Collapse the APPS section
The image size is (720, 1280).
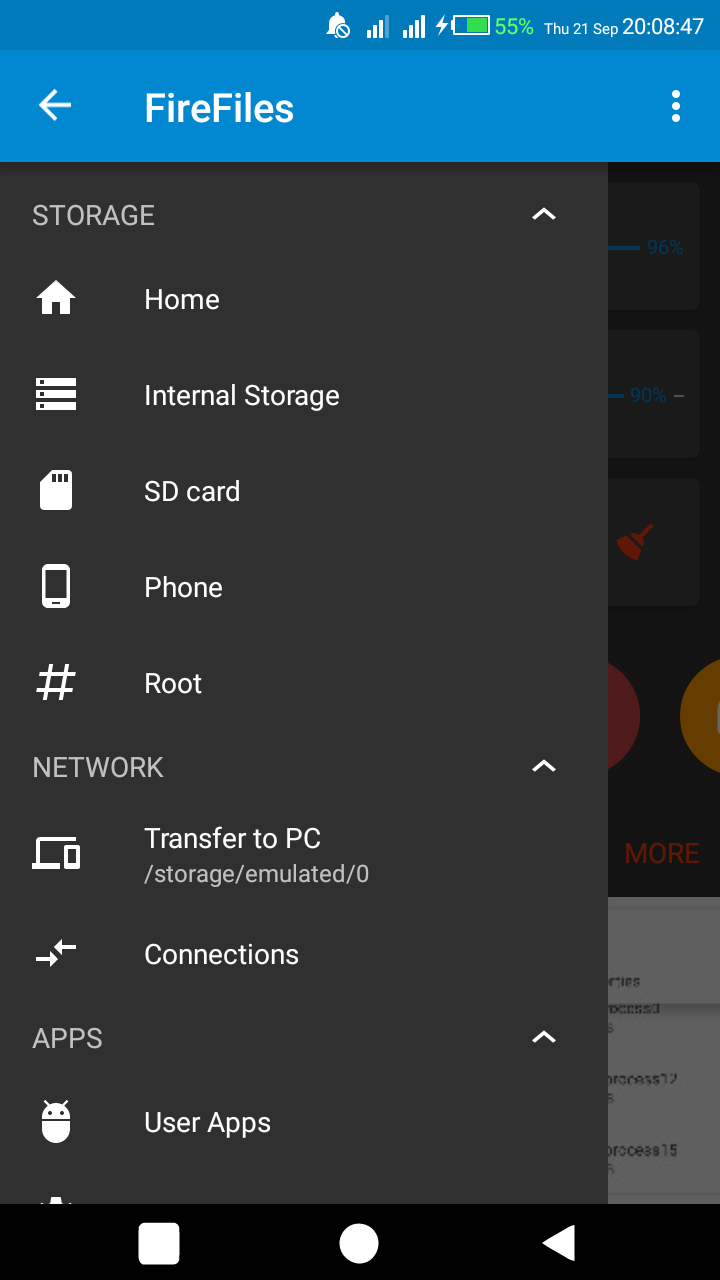pos(543,1037)
